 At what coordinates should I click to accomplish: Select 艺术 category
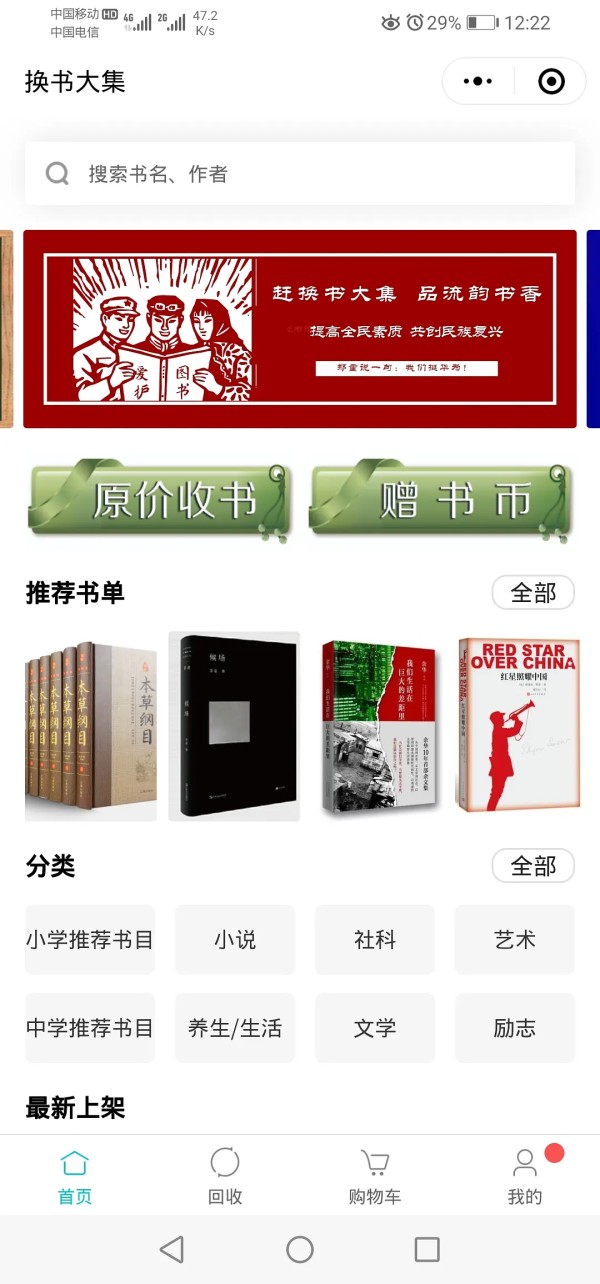[515, 940]
